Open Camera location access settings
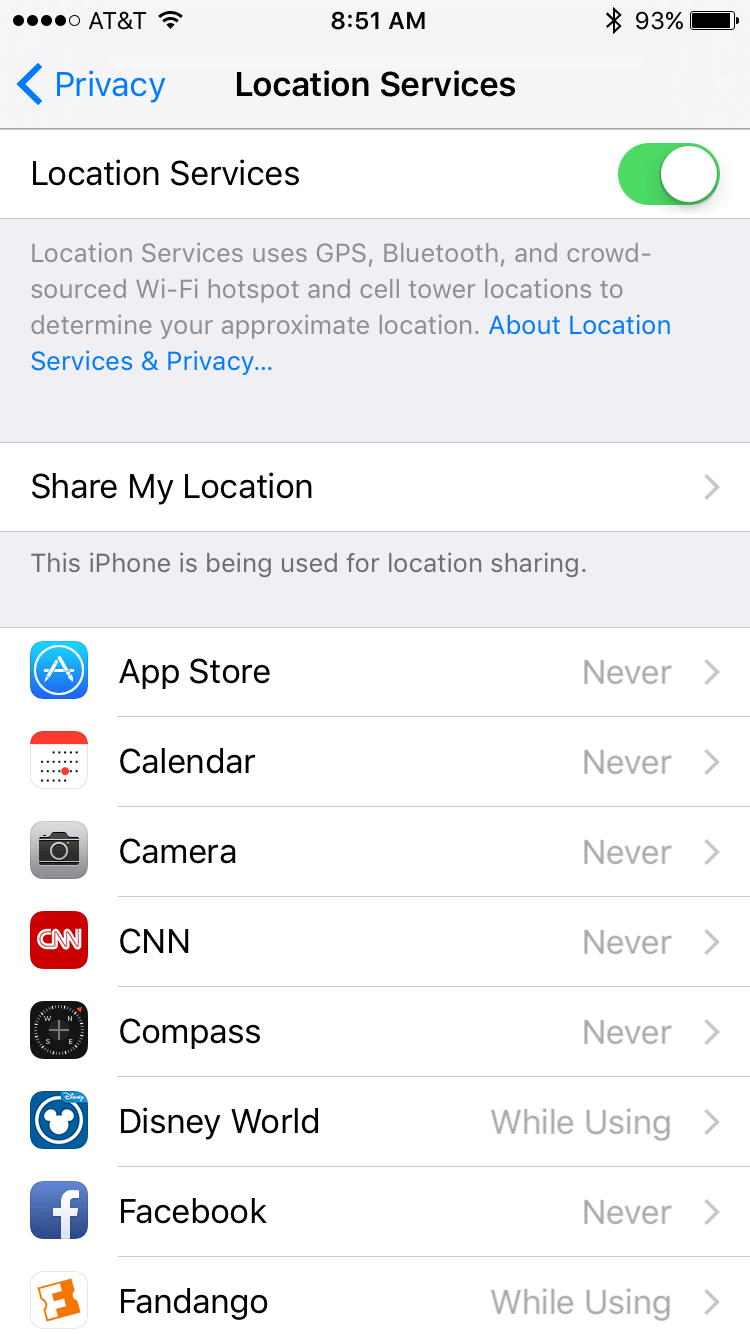This screenshot has width=750, height=1334. (x=375, y=852)
